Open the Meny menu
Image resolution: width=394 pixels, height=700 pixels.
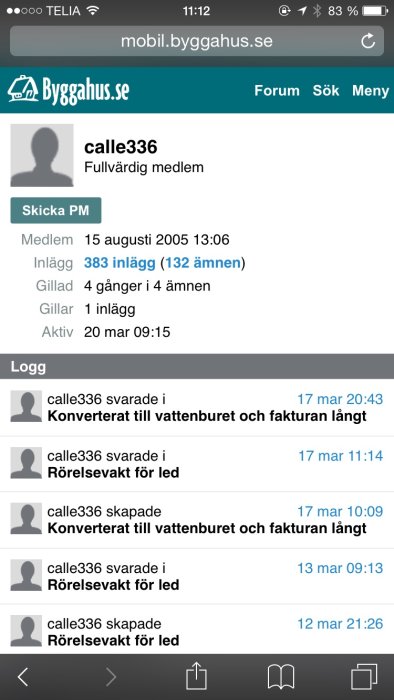coord(370,91)
